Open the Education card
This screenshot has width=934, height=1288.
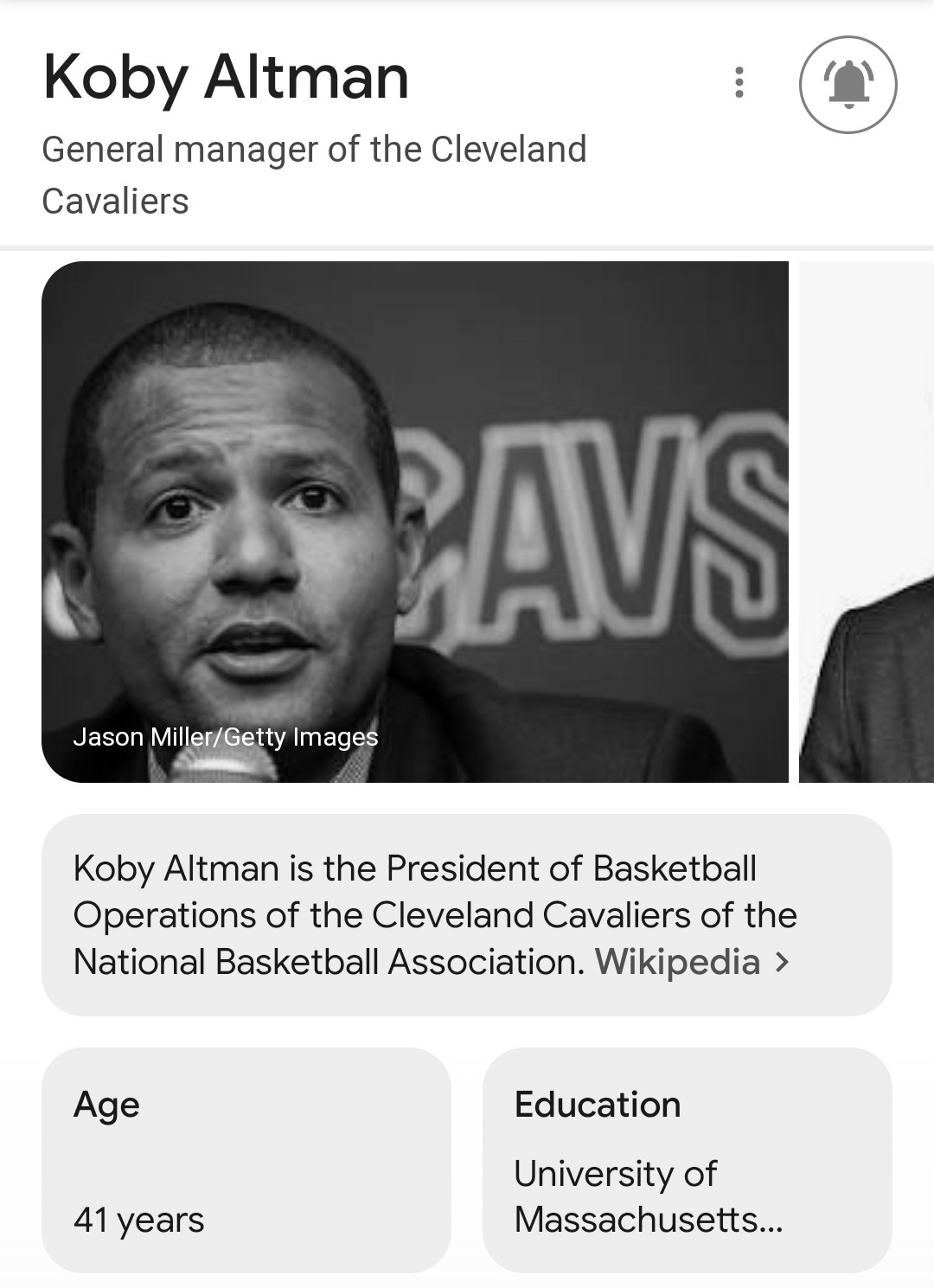(687, 1159)
